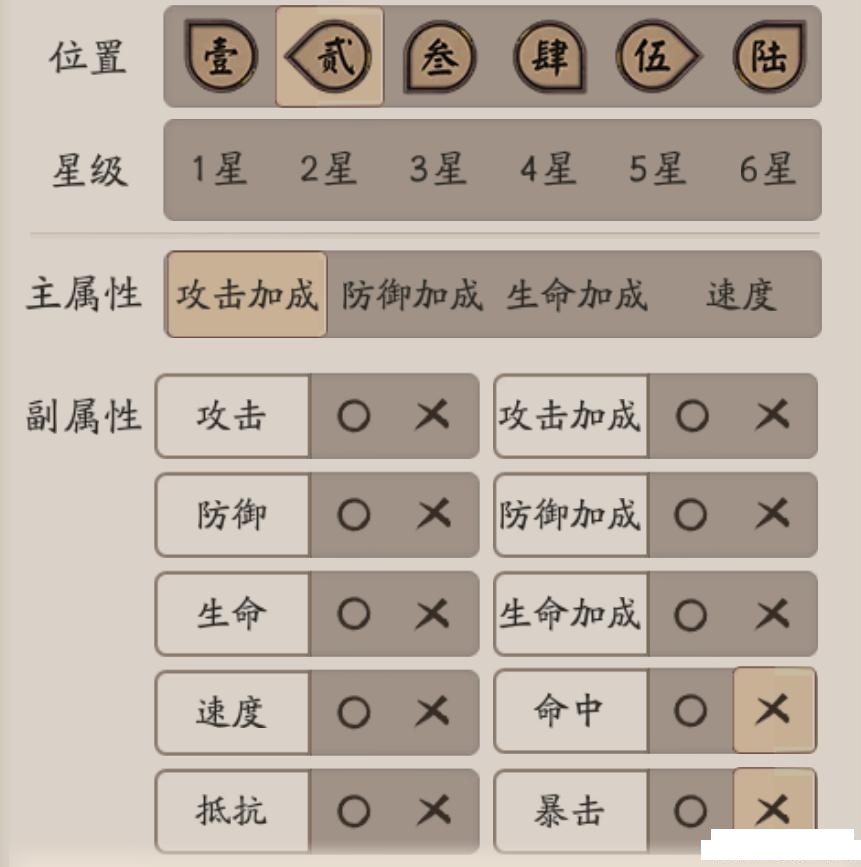Exclude 抵抗 sub-attribute with the cross
This screenshot has width=861, height=867.
(x=433, y=810)
